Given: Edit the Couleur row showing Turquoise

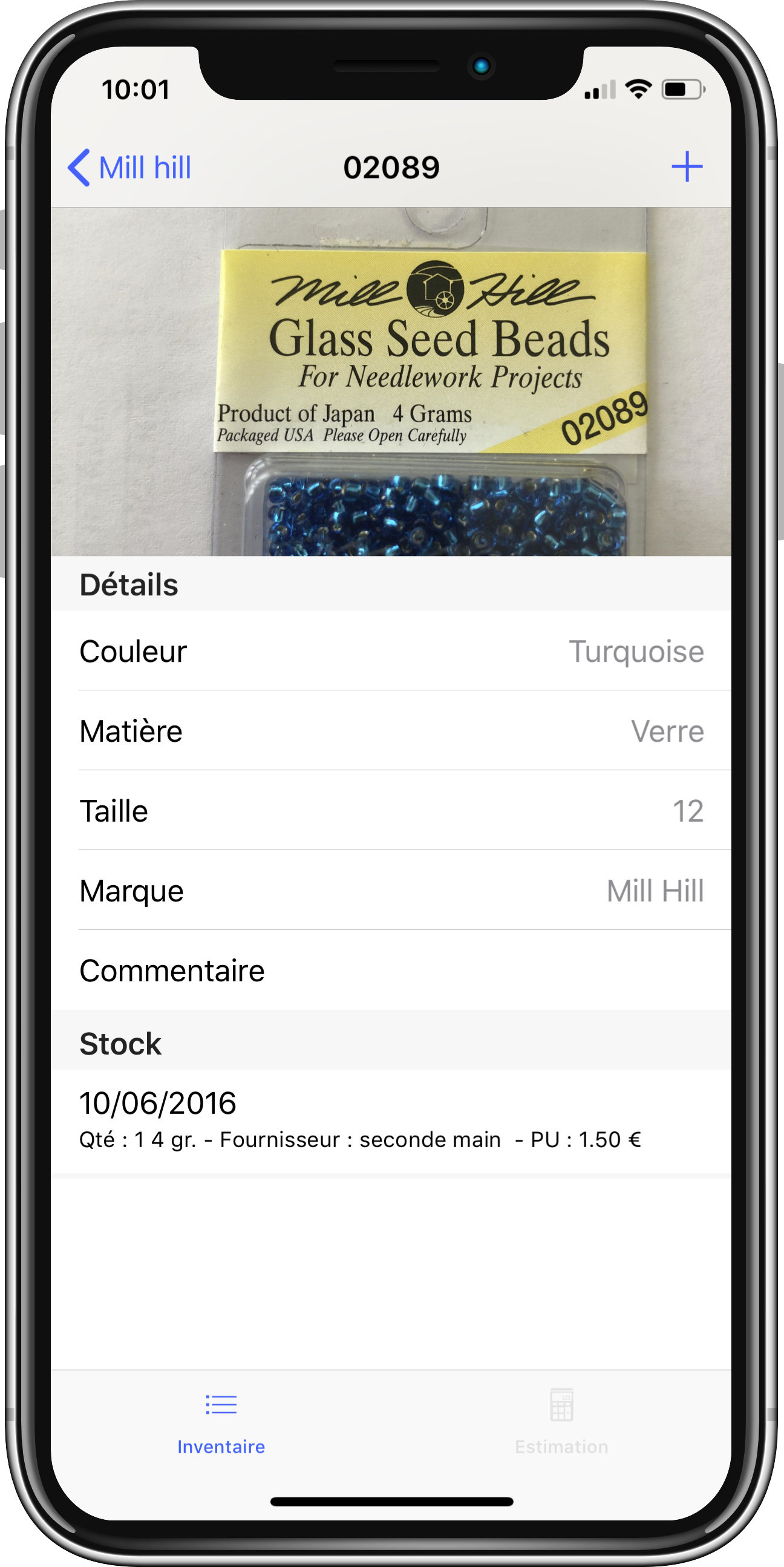Looking at the screenshot, I should pos(391,651).
